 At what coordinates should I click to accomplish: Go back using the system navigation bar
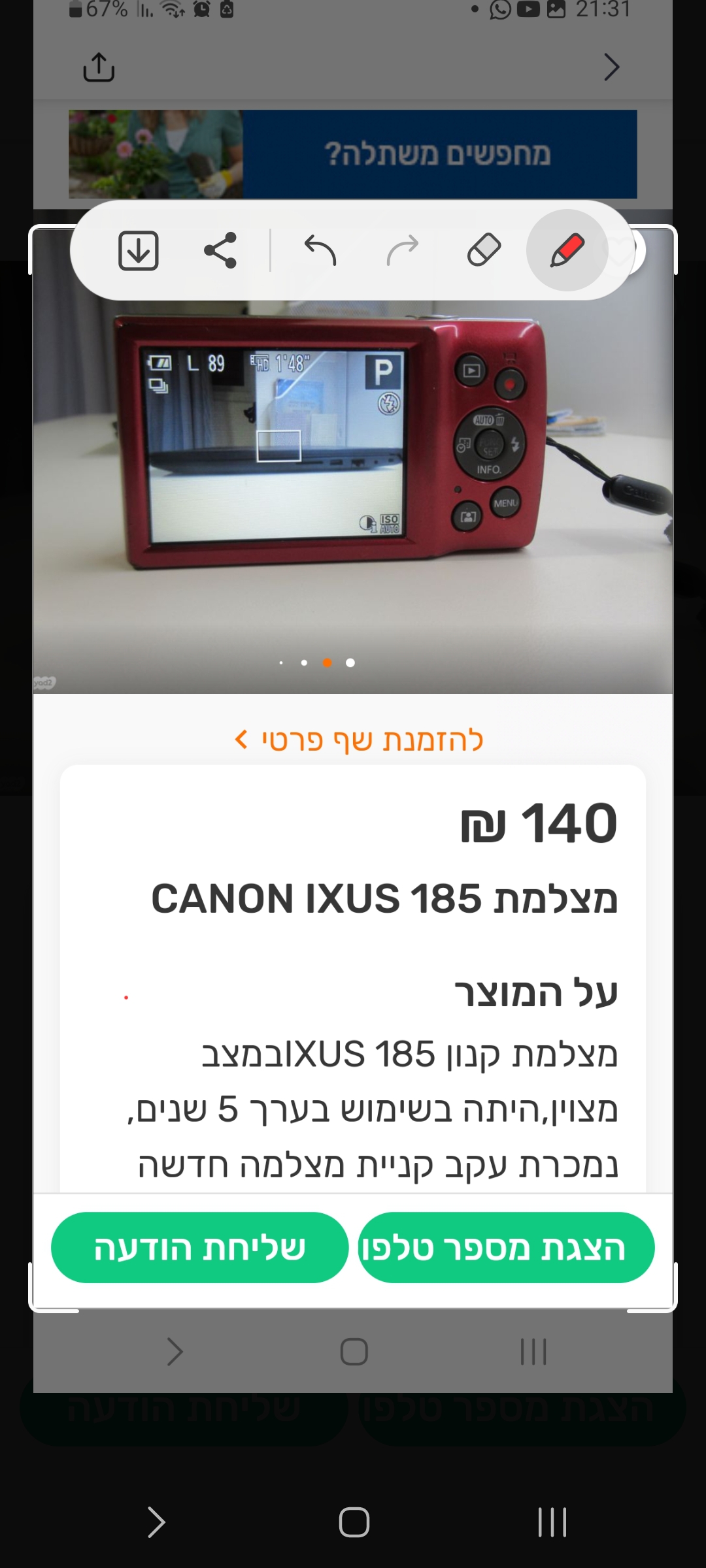pyautogui.click(x=156, y=1522)
